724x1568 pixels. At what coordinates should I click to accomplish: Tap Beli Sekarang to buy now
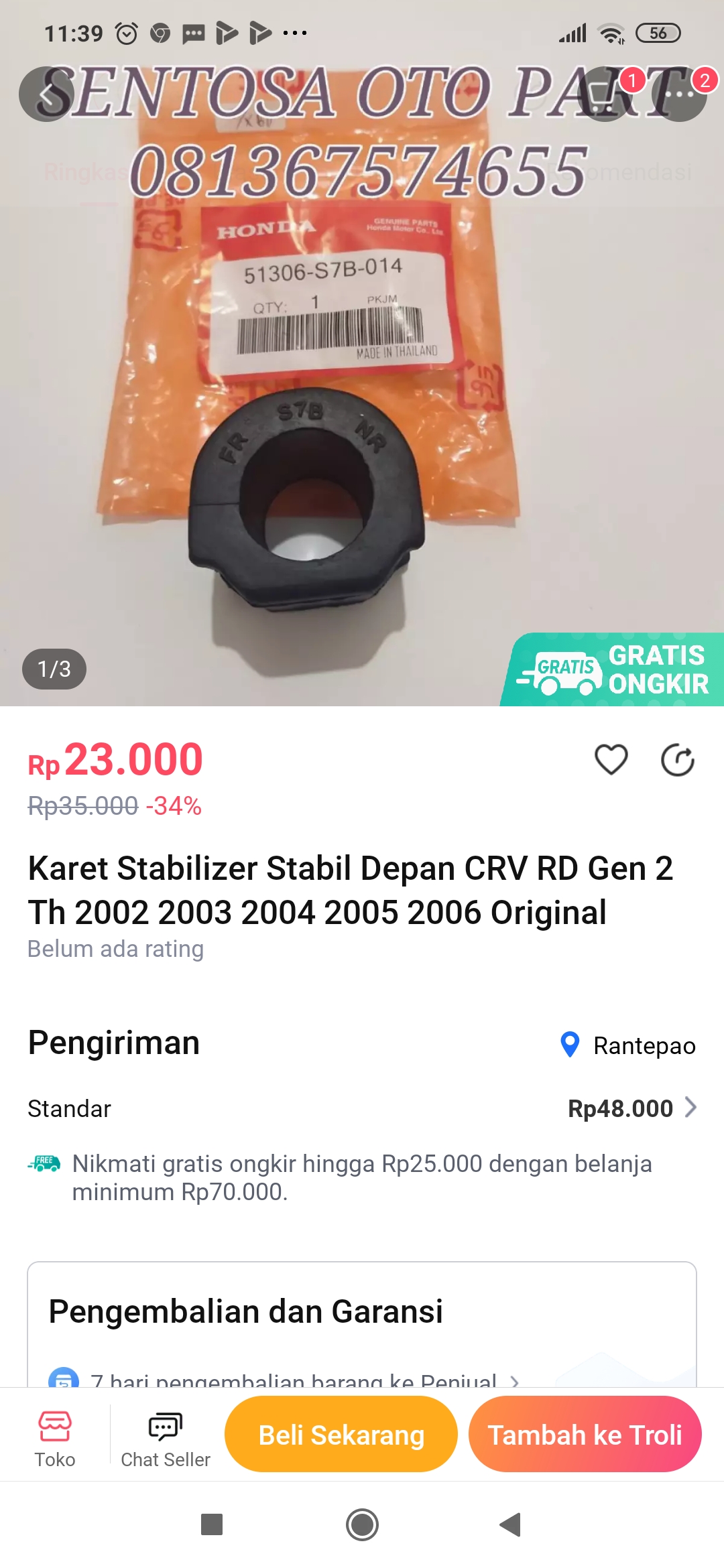341,1435
